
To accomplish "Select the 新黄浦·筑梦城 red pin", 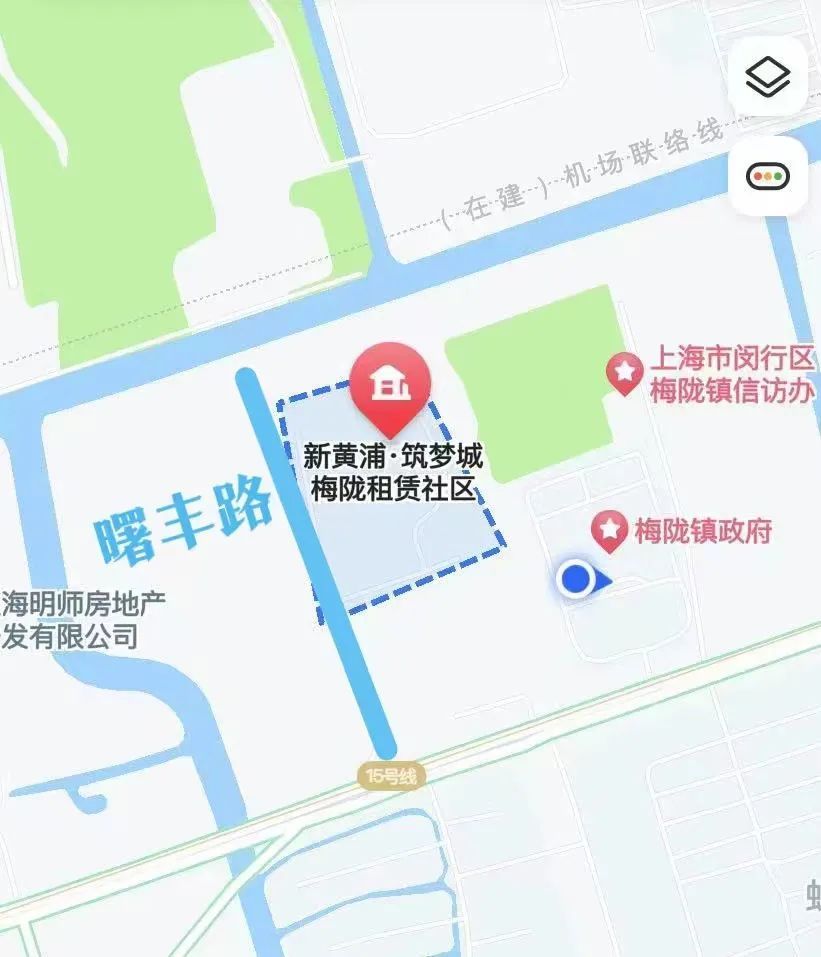I will [390, 384].
